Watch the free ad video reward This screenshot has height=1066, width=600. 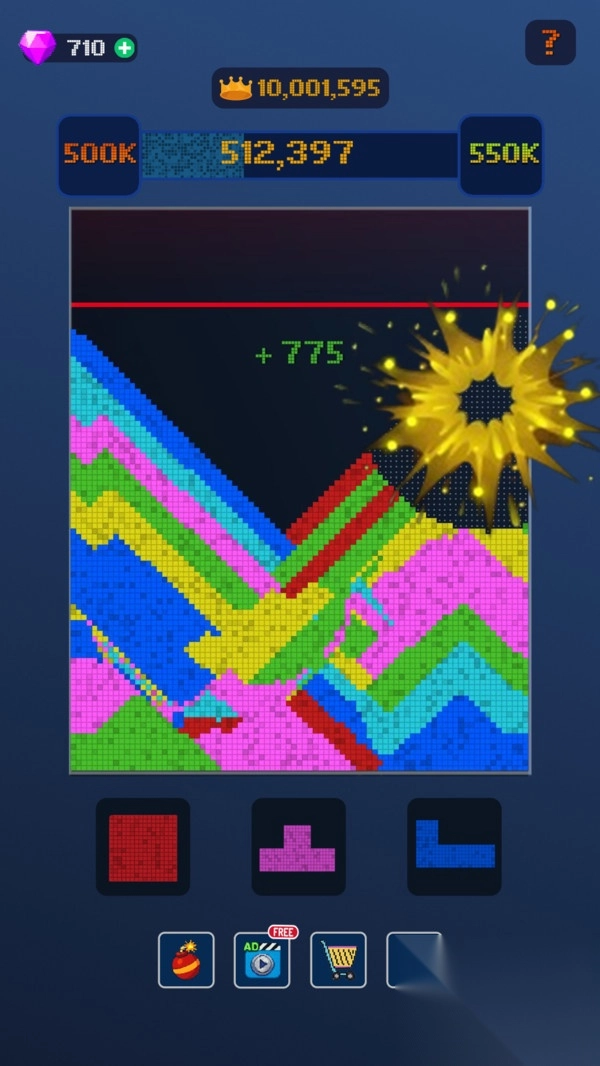[262, 960]
